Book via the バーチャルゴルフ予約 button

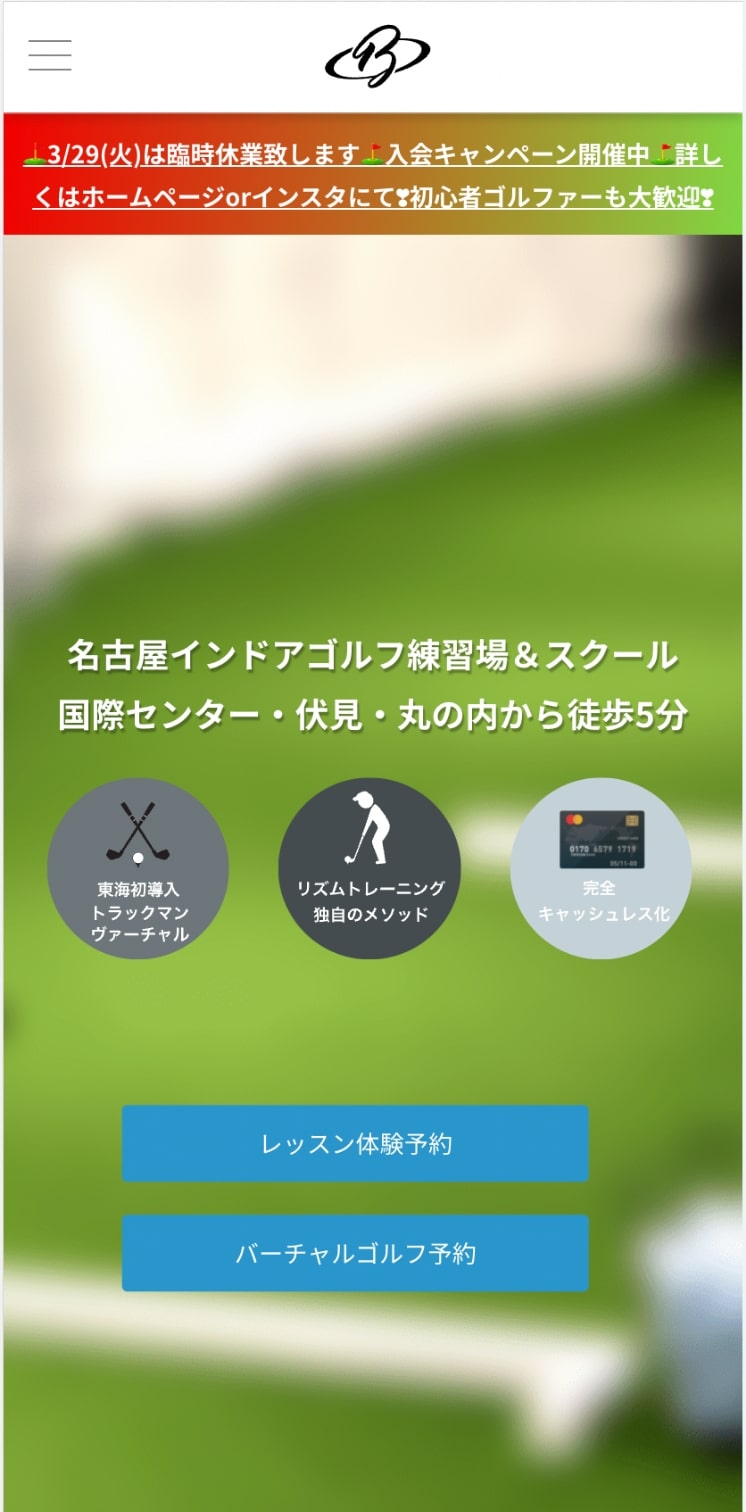[x=355, y=1253]
